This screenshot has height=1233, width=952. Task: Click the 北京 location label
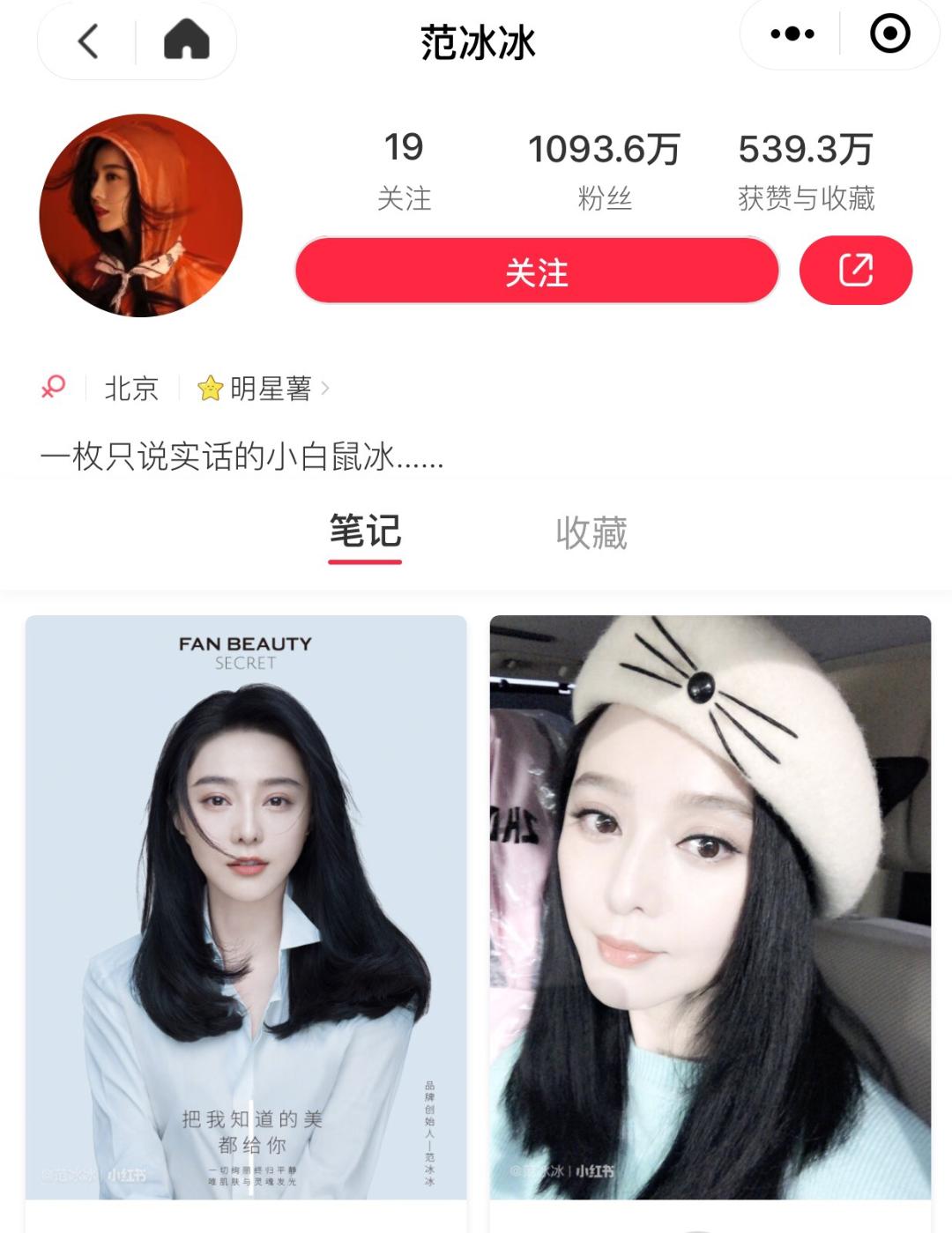(130, 389)
